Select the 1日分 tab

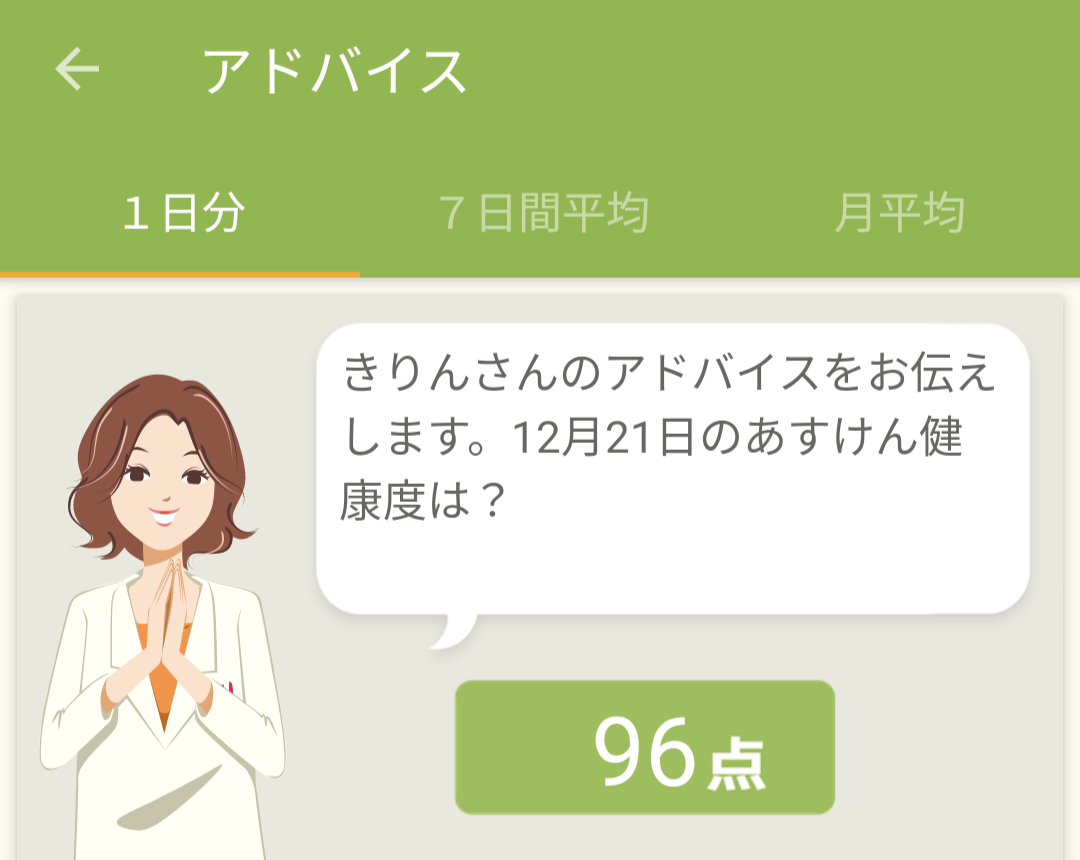(x=182, y=214)
